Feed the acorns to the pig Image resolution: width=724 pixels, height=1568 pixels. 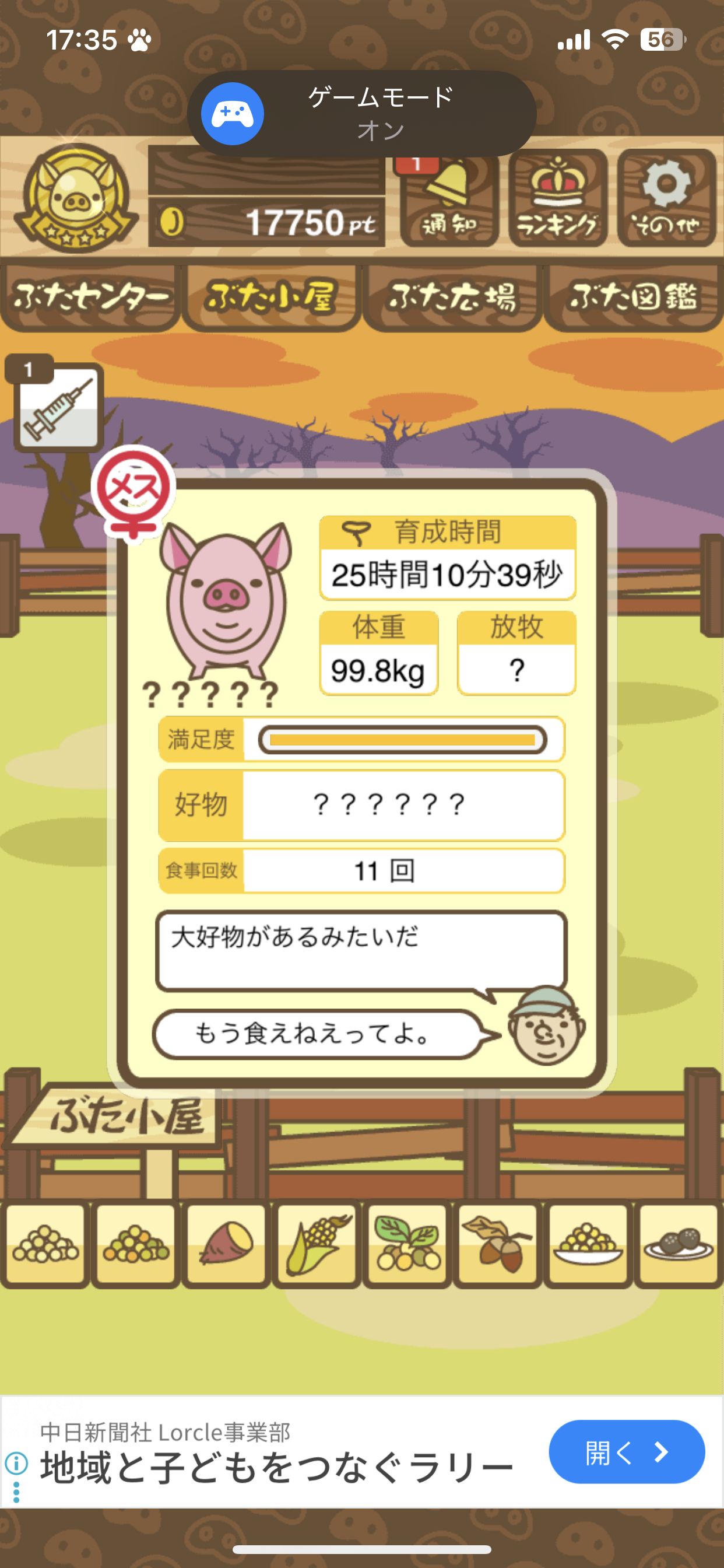(498, 1245)
